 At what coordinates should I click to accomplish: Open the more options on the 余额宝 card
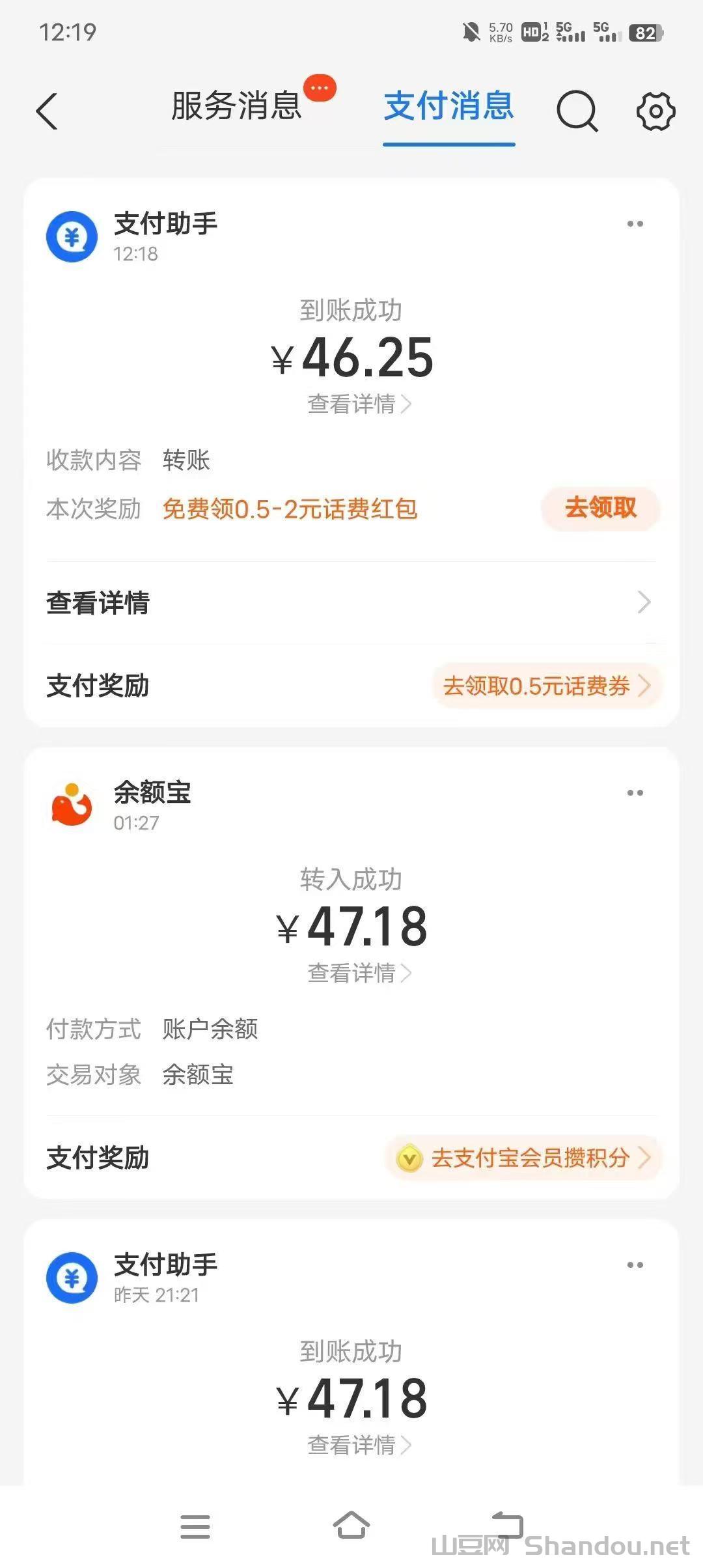(635, 793)
